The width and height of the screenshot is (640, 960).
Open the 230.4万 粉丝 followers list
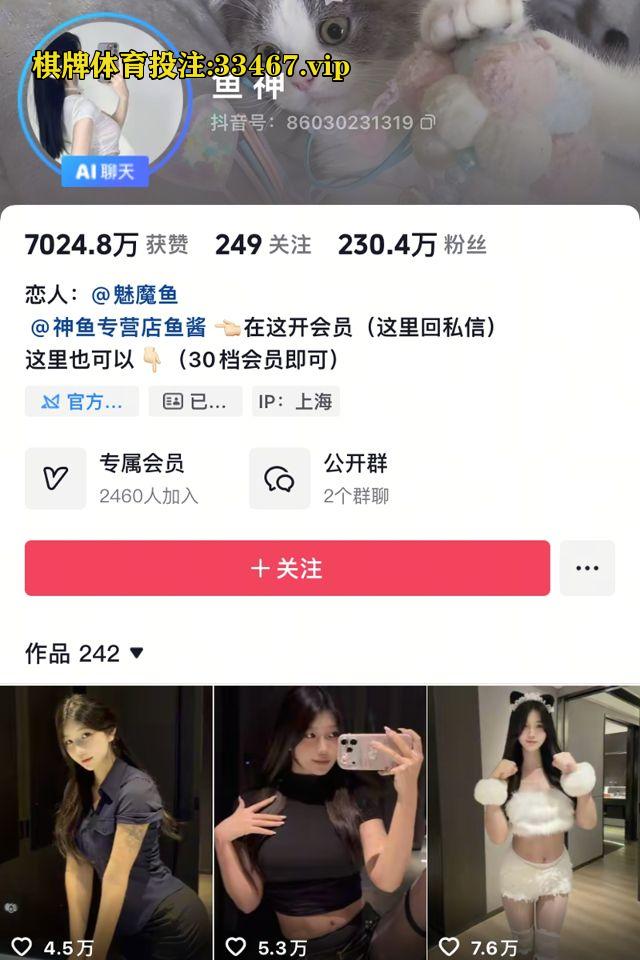click(x=411, y=244)
